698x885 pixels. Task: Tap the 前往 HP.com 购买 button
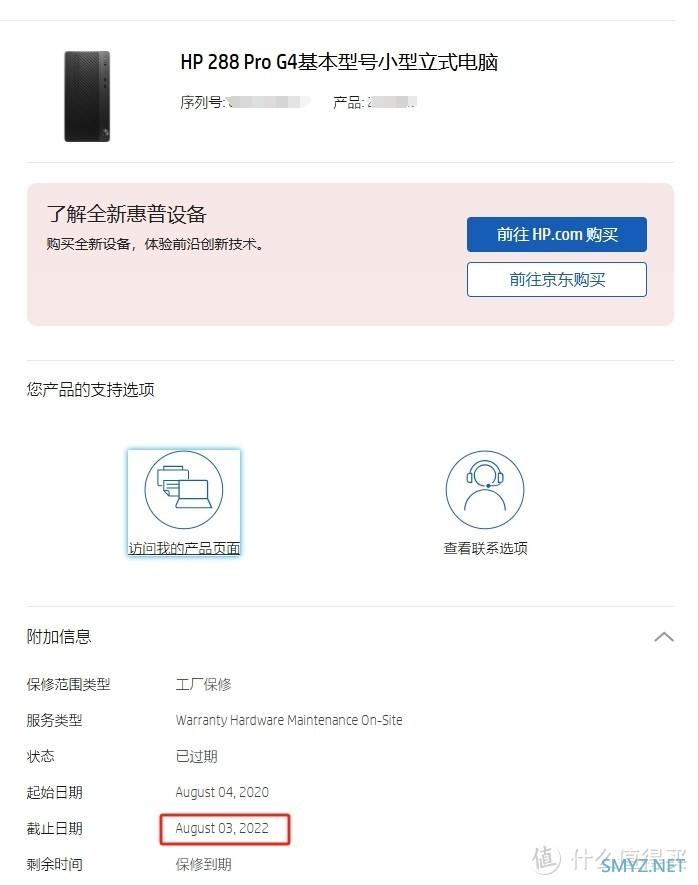pos(556,235)
